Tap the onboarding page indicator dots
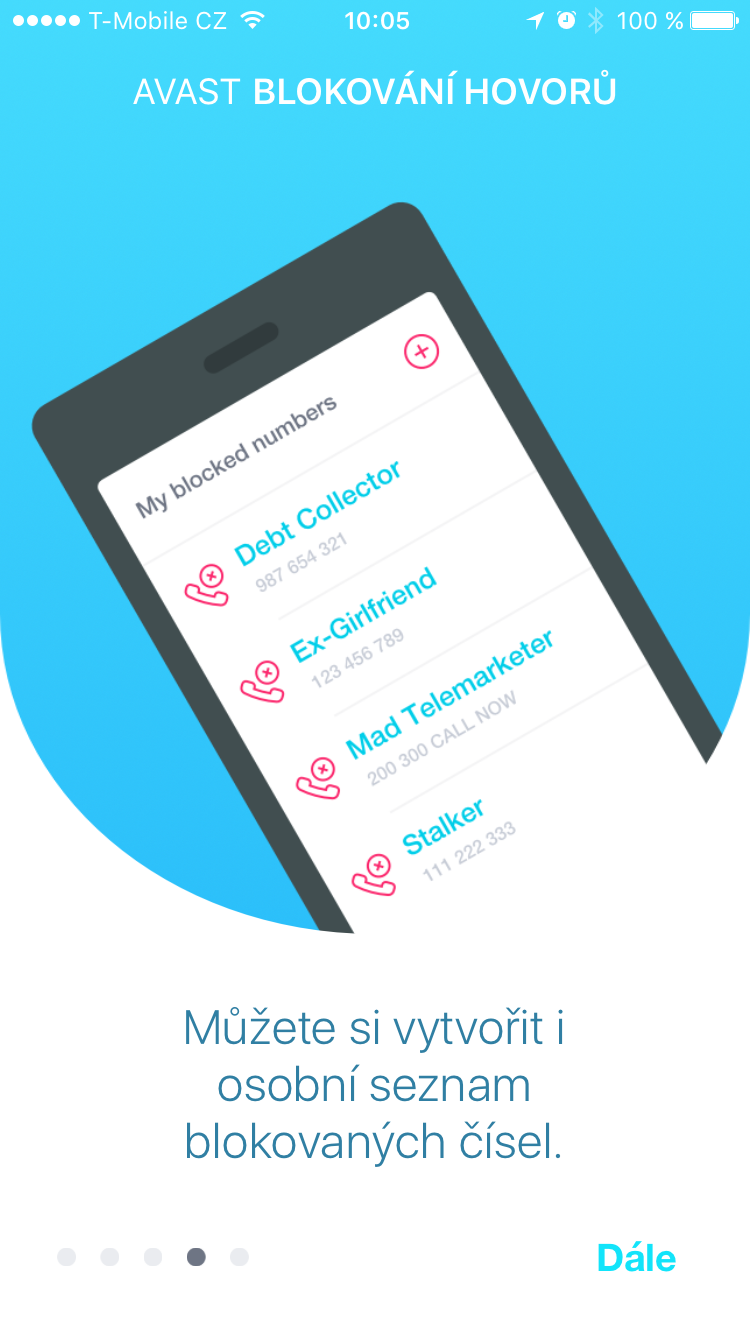Screen dimensions: 750x1334 coord(153,1257)
